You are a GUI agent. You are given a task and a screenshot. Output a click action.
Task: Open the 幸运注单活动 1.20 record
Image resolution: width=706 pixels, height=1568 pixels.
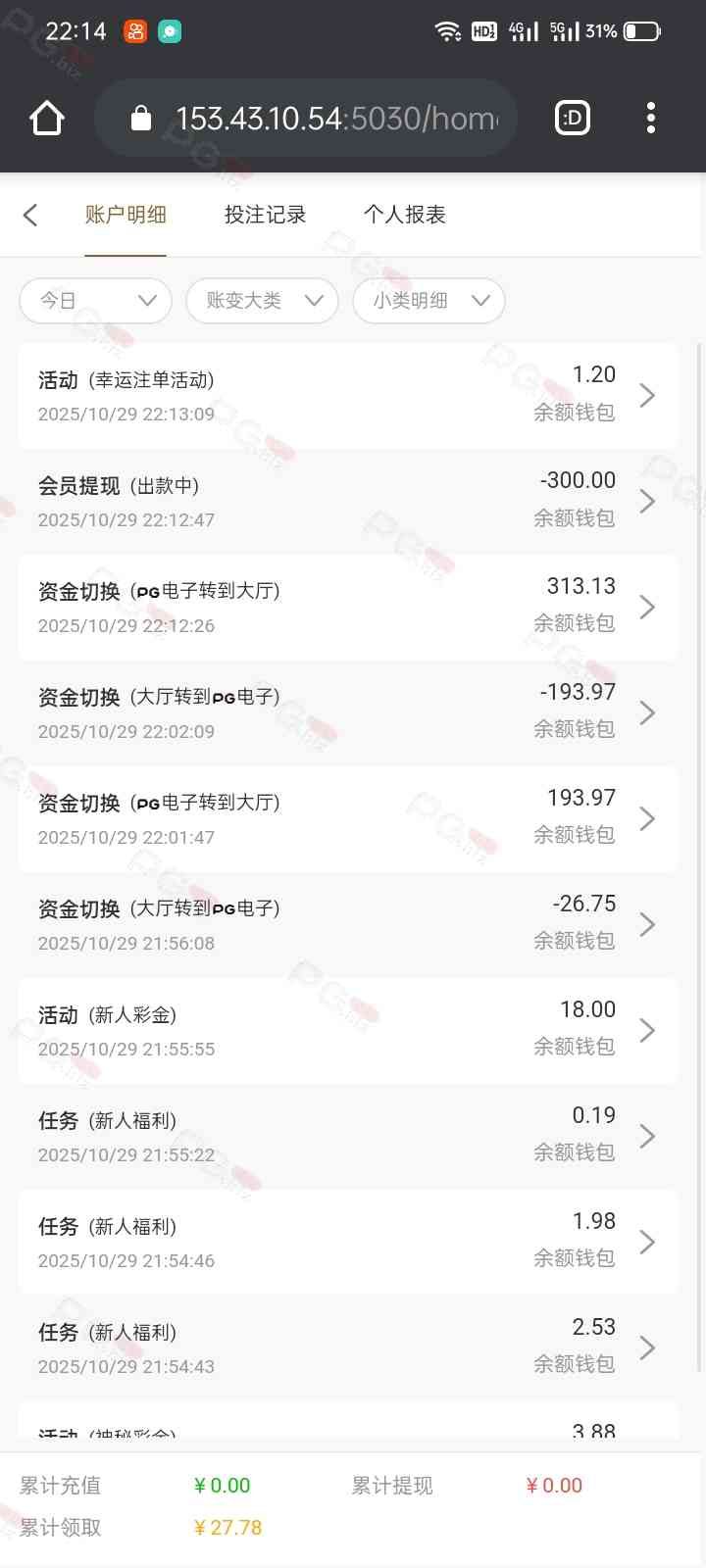pos(347,396)
